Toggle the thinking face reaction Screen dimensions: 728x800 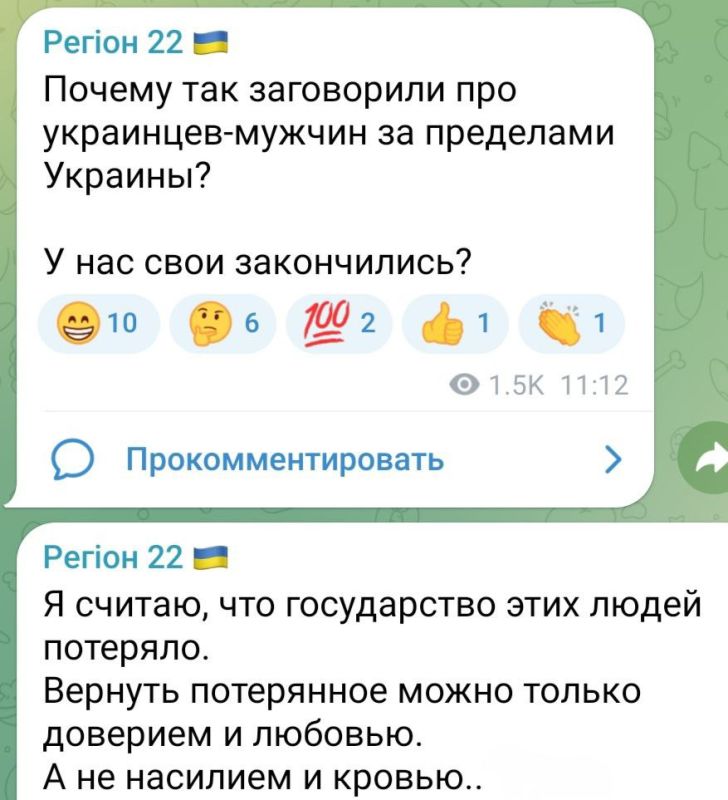[x=209, y=322]
